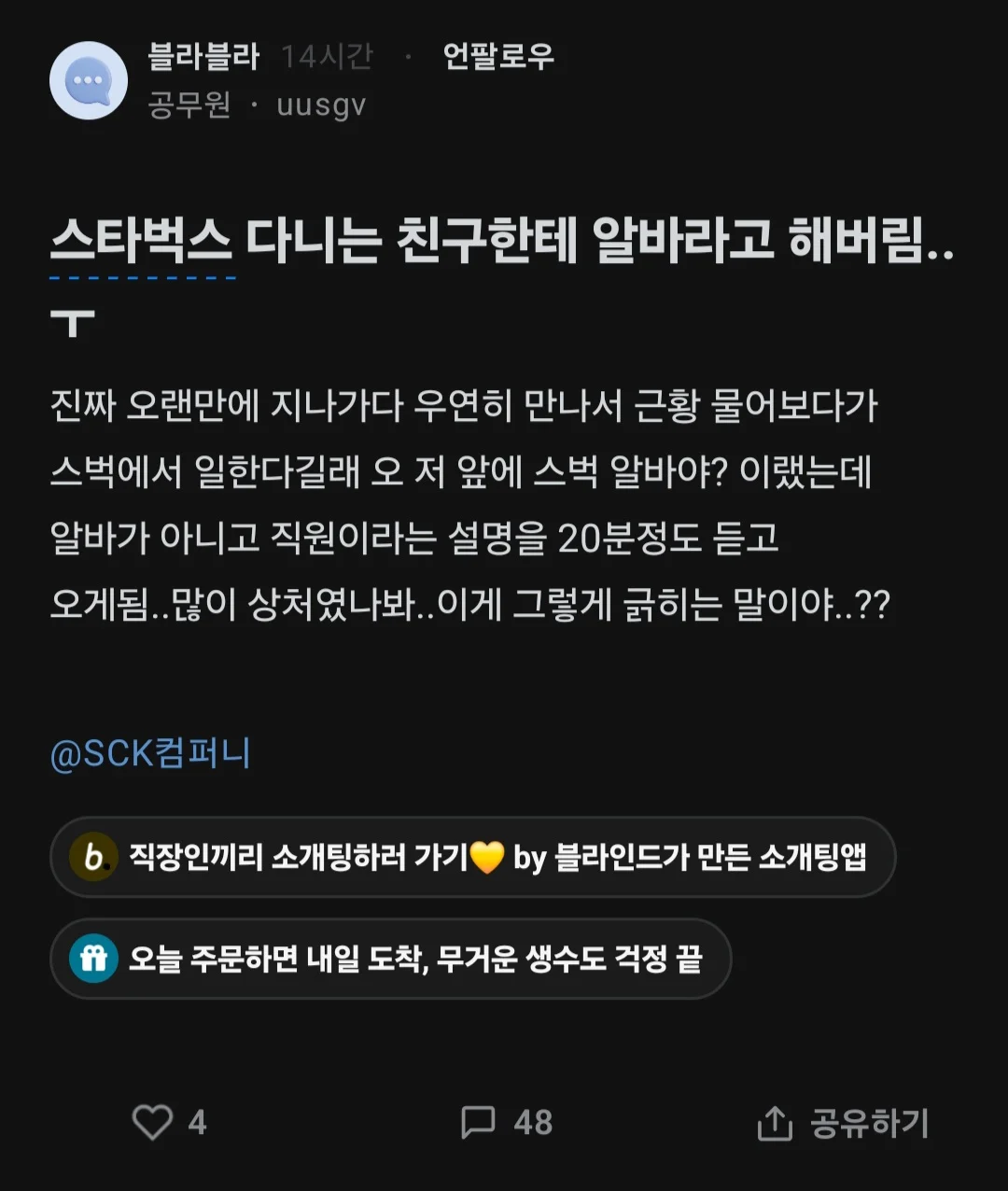This screenshot has width=1008, height=1191.
Task: Open the 직장인끼리 소개팅하러 가기 banner
Action: click(472, 857)
